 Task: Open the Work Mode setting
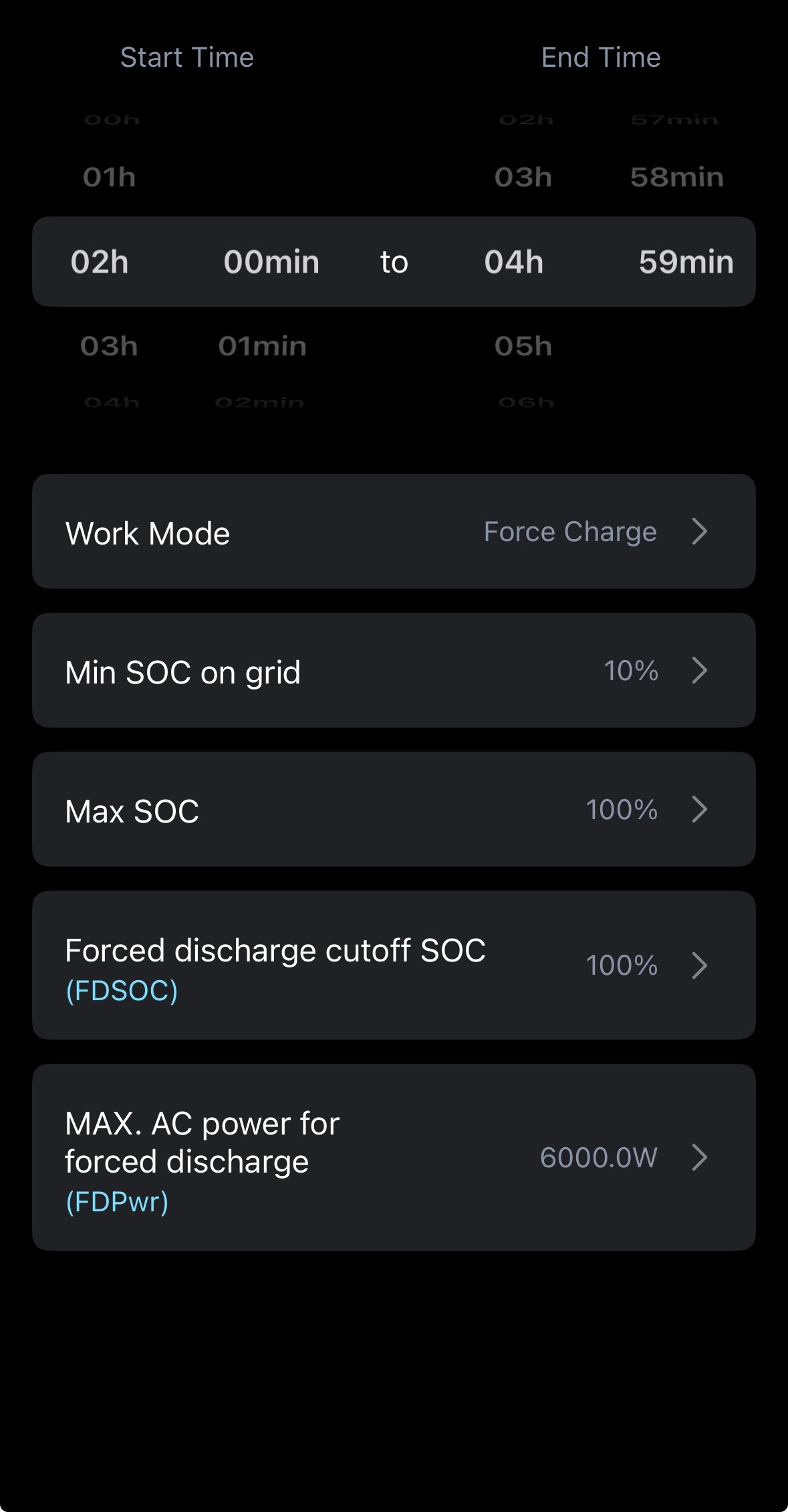[394, 532]
